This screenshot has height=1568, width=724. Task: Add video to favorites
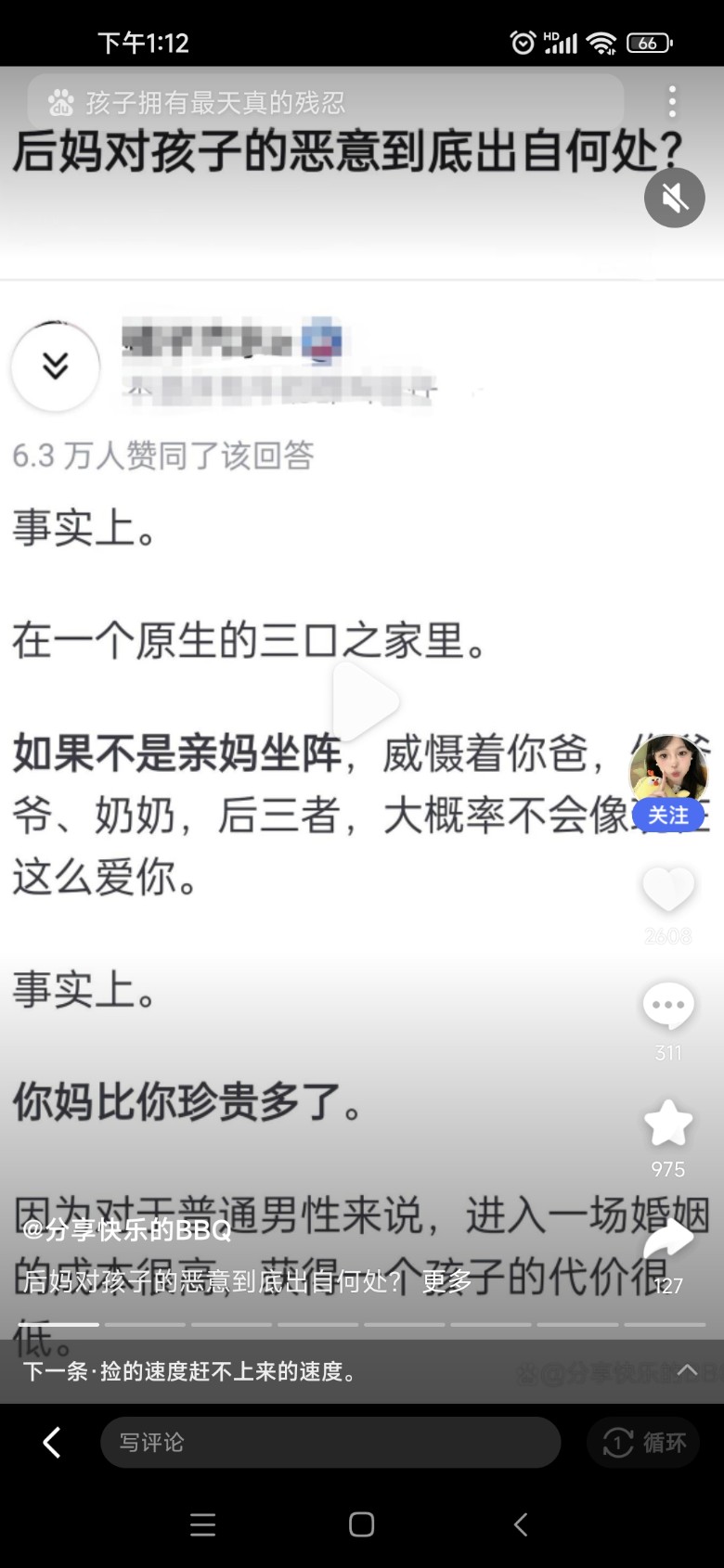668,1124
